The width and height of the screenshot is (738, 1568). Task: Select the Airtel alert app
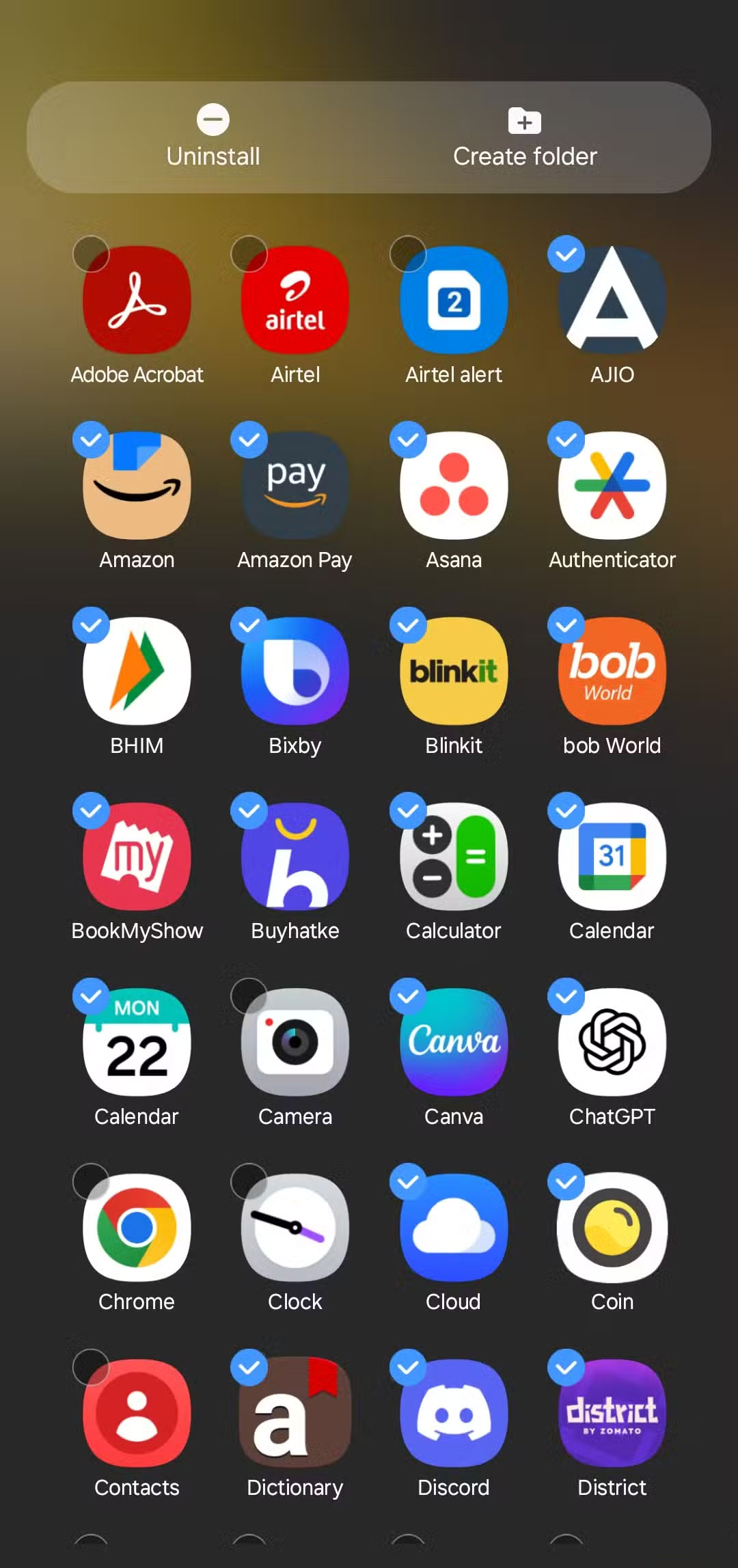[454, 301]
